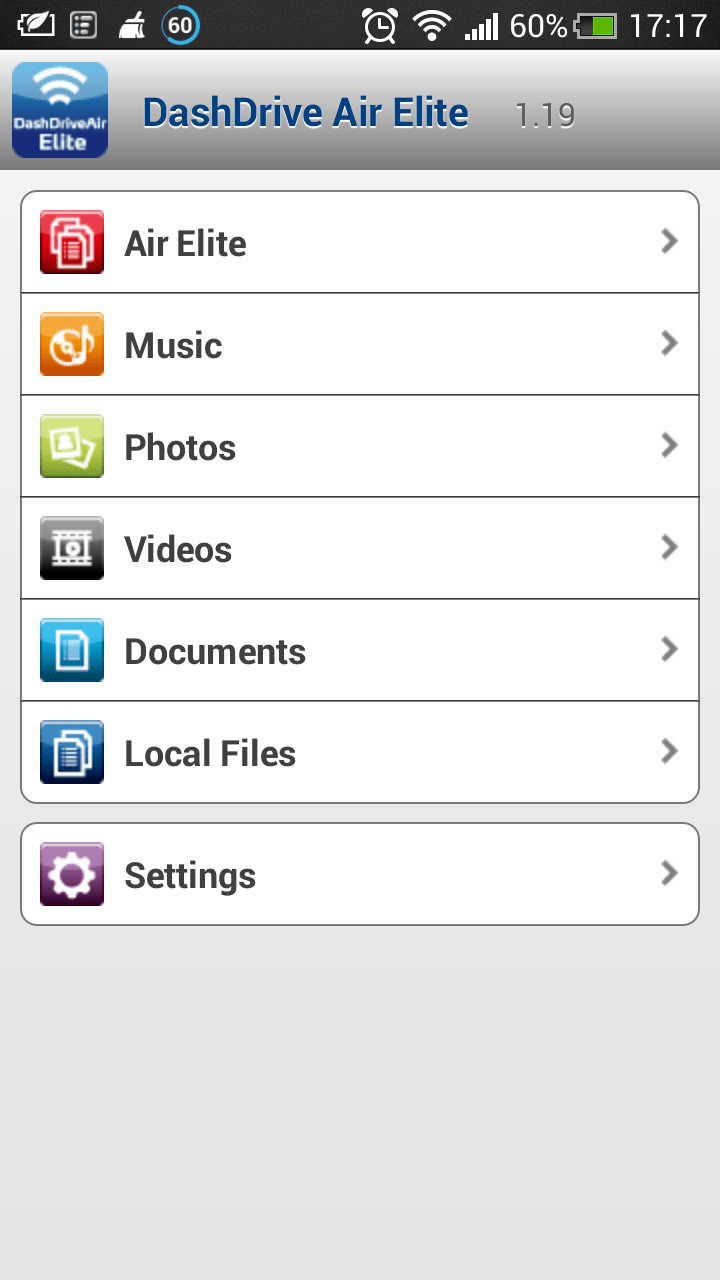This screenshot has width=720, height=1280.
Task: Go to Videos
Action: tap(360, 548)
